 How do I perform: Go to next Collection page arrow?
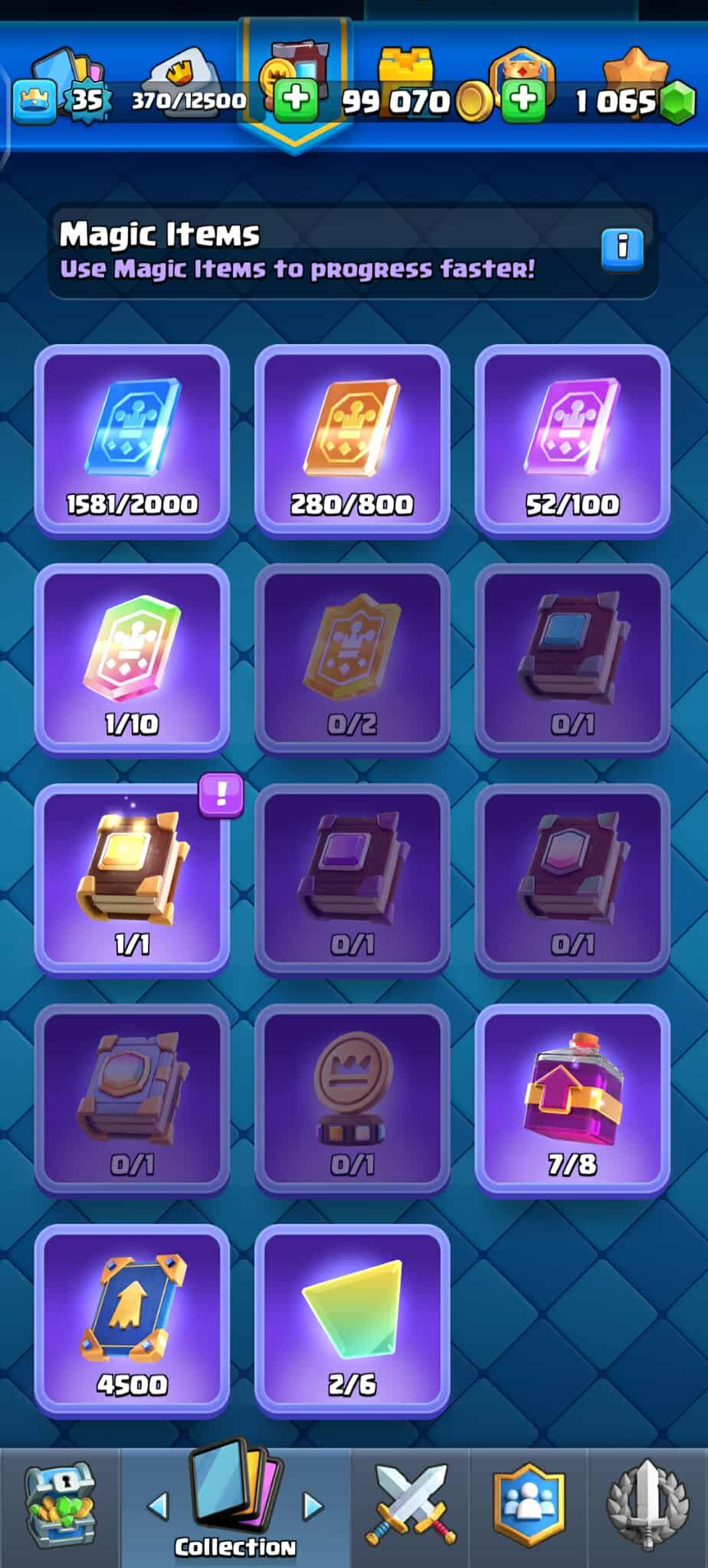point(313,1506)
